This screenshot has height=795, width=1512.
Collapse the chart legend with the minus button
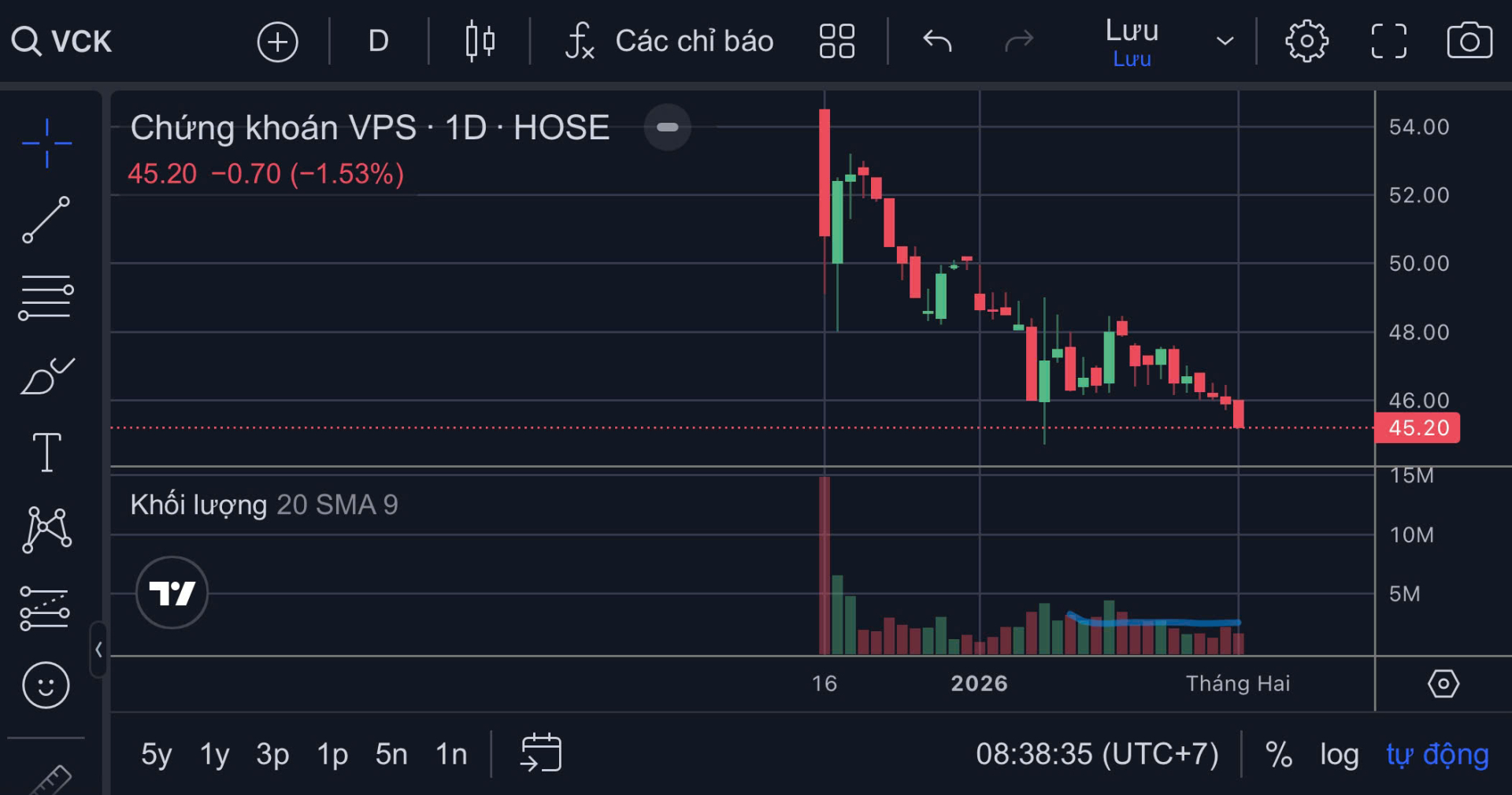[667, 128]
